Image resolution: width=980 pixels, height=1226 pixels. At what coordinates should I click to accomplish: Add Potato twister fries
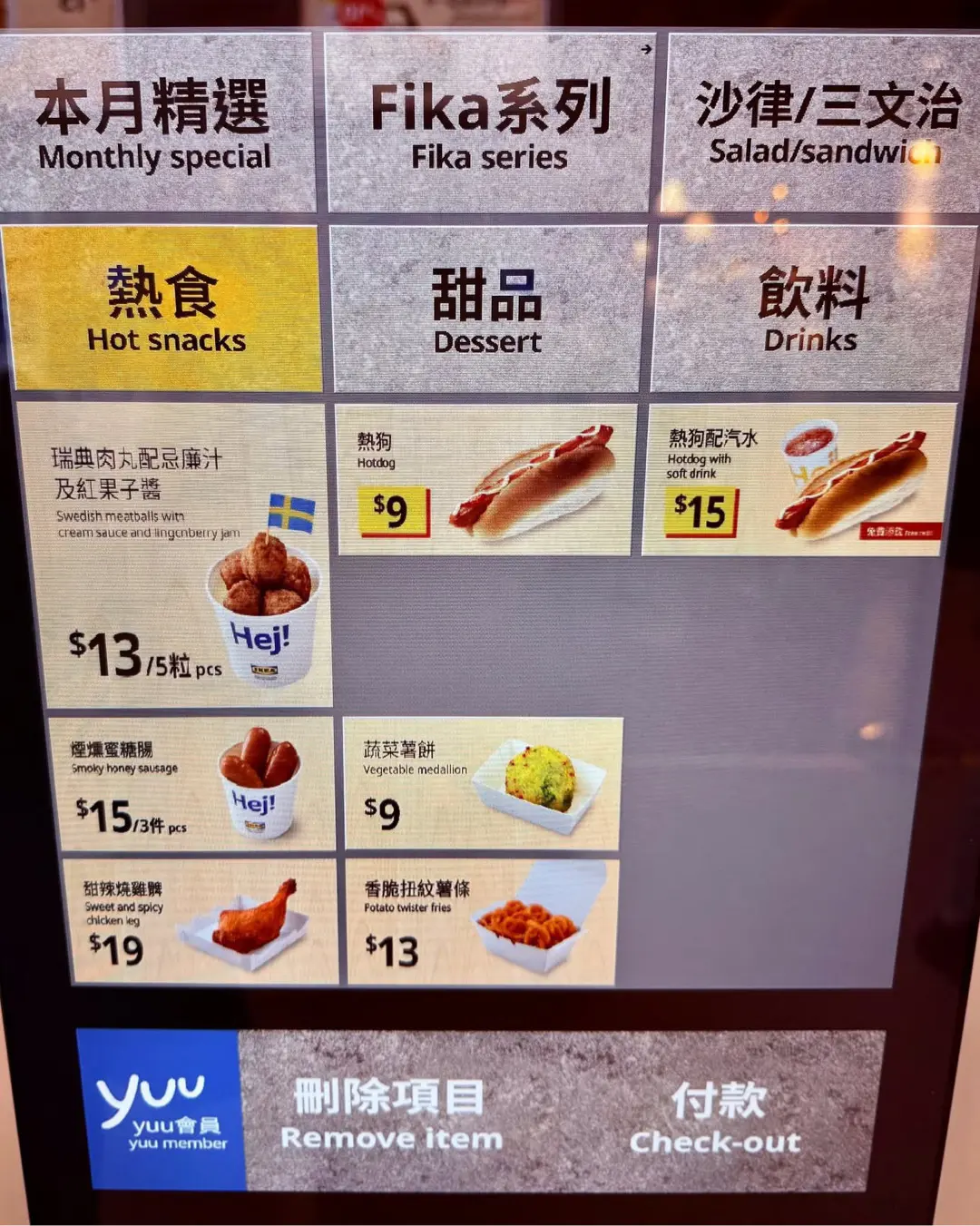(x=482, y=922)
